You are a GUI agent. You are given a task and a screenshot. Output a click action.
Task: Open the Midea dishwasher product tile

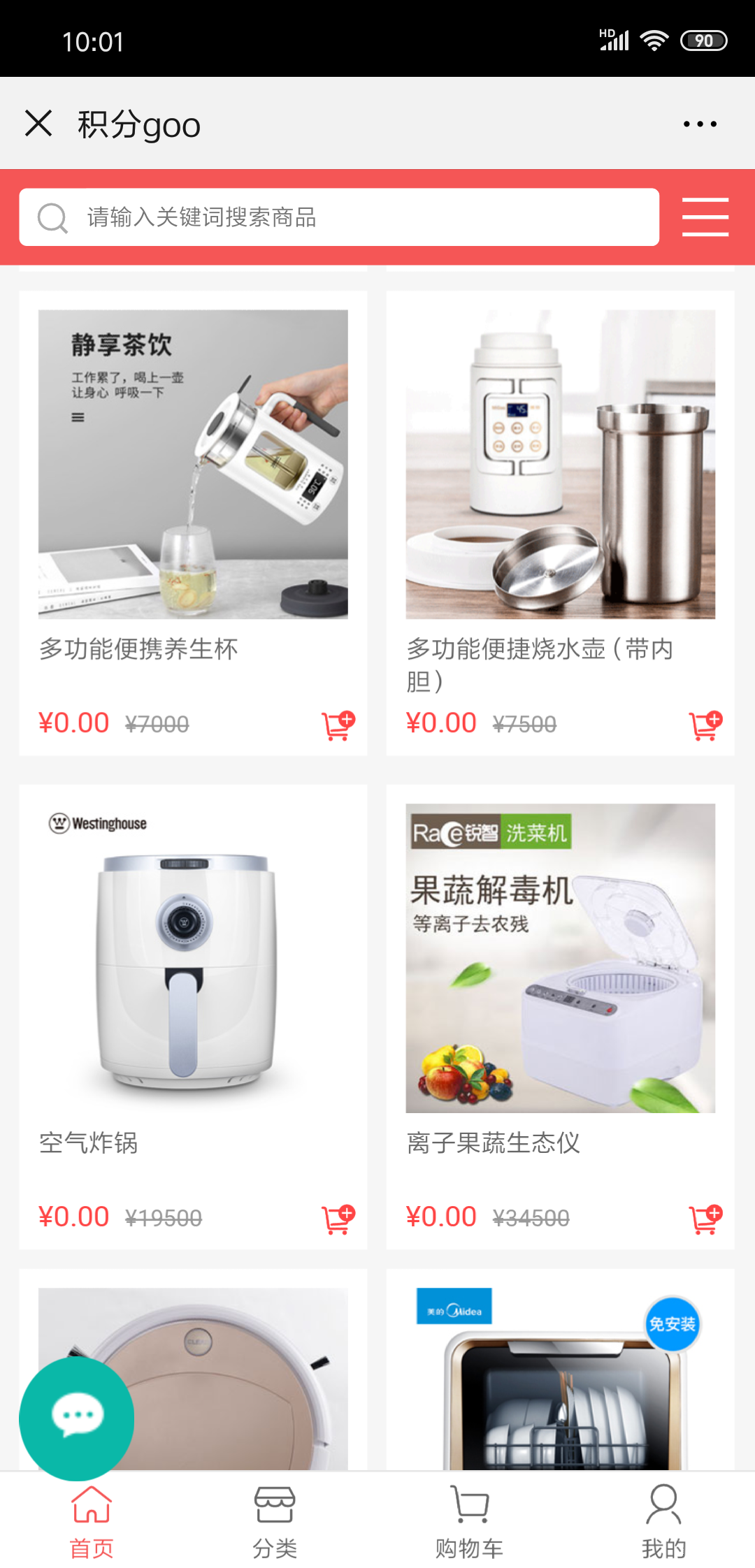click(x=560, y=1377)
